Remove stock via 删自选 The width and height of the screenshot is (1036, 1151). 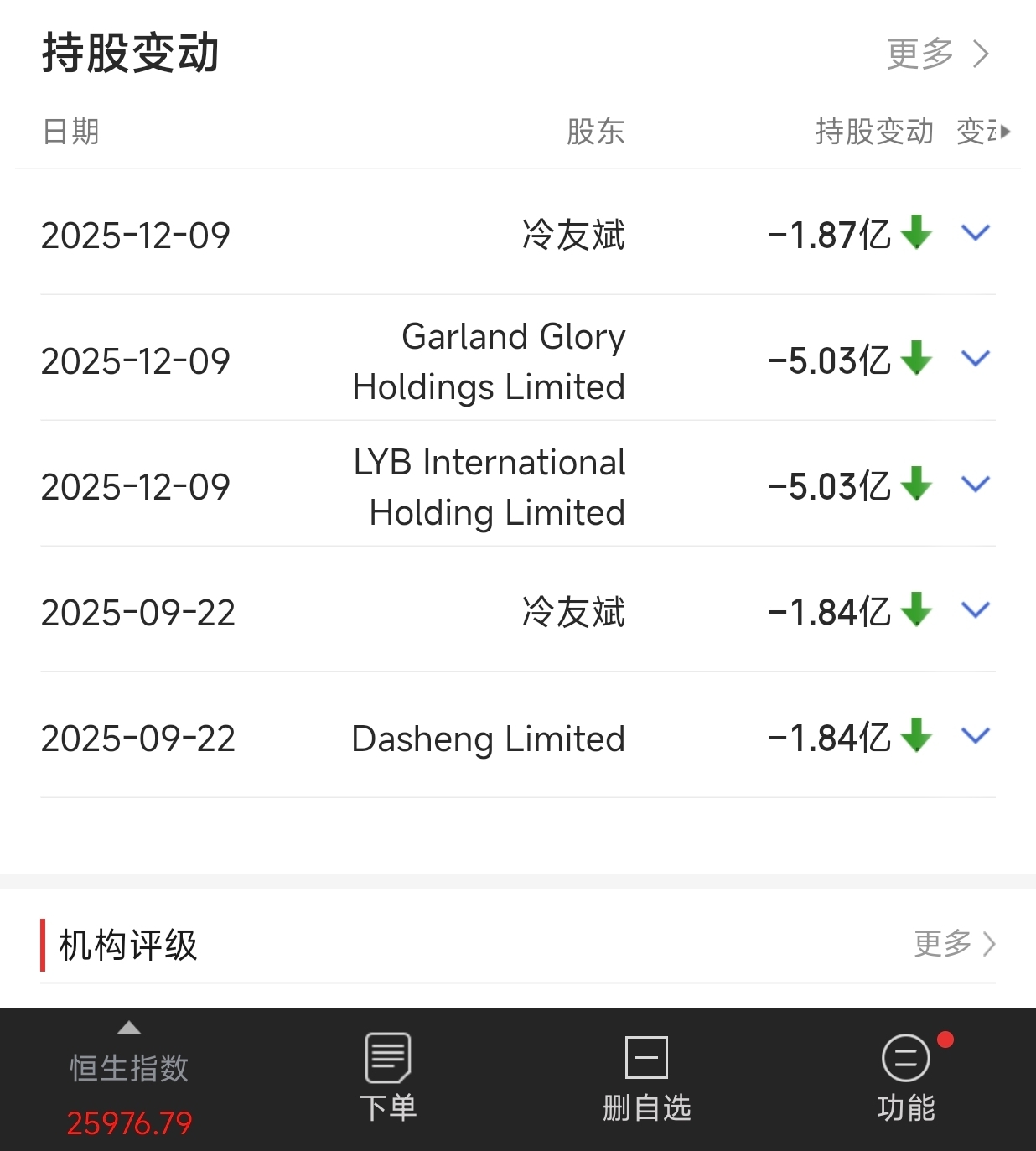coord(646,1079)
